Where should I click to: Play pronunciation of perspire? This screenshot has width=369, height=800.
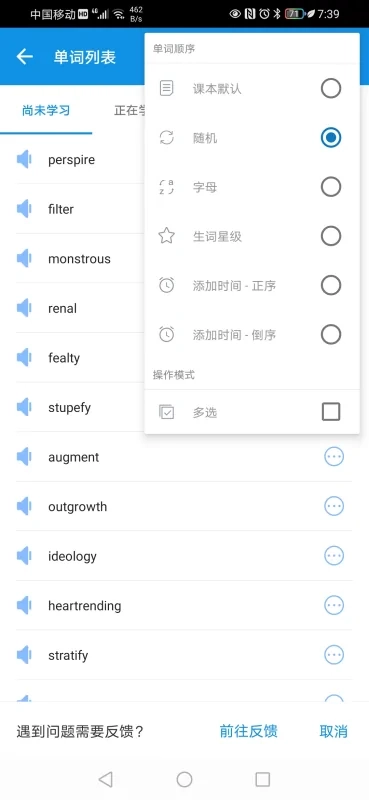(24, 160)
